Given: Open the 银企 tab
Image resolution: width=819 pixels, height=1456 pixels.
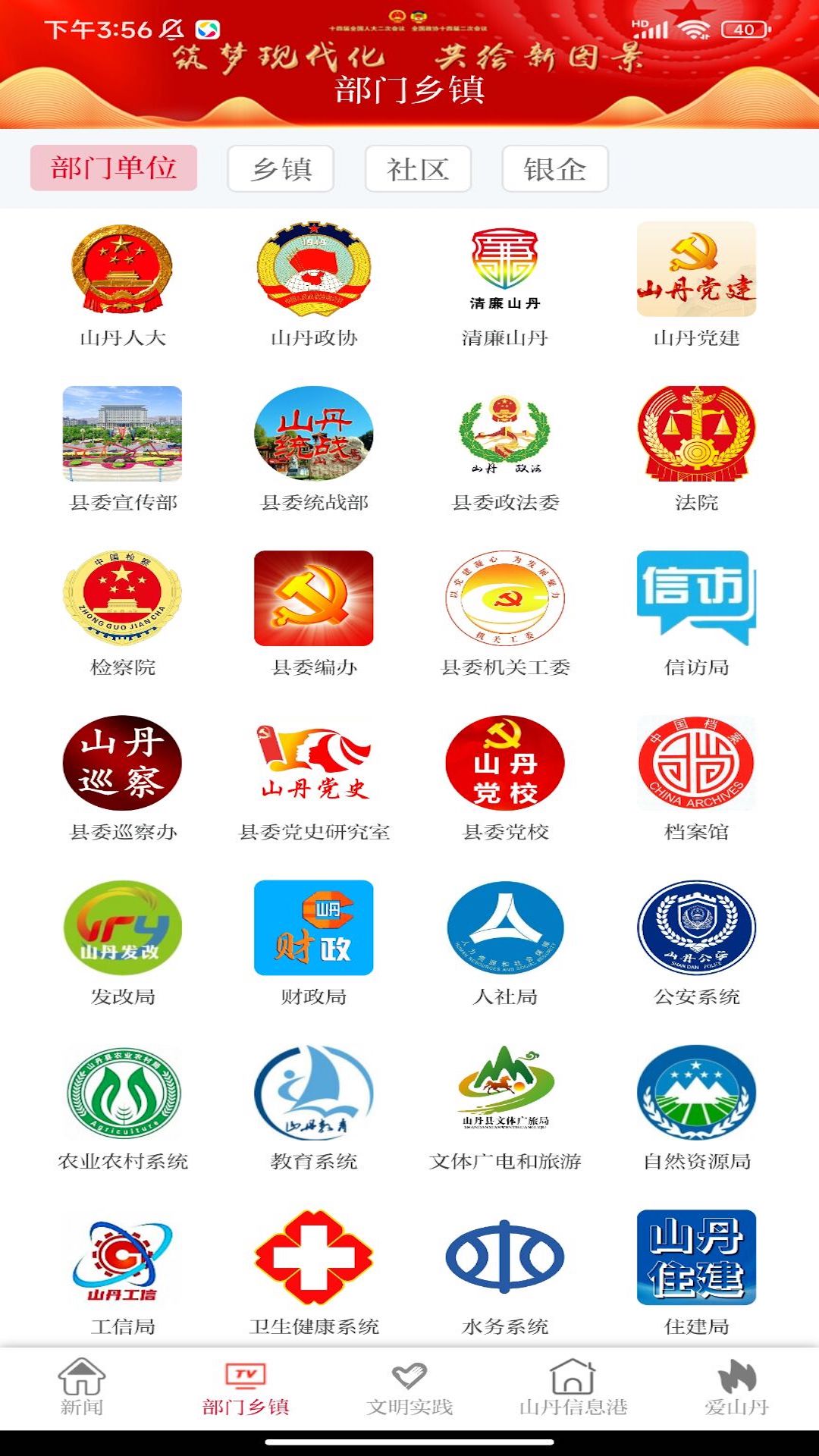Looking at the screenshot, I should [557, 168].
